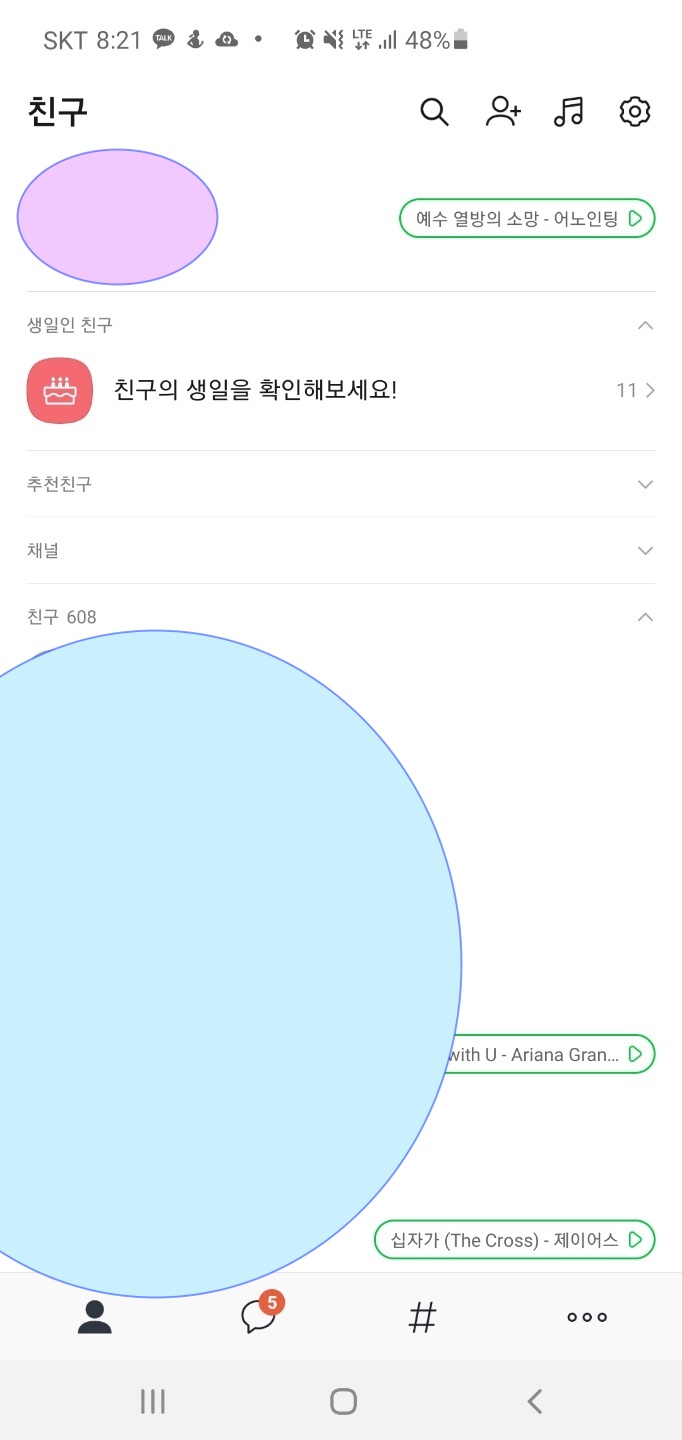Open the more options tab

587,1317
